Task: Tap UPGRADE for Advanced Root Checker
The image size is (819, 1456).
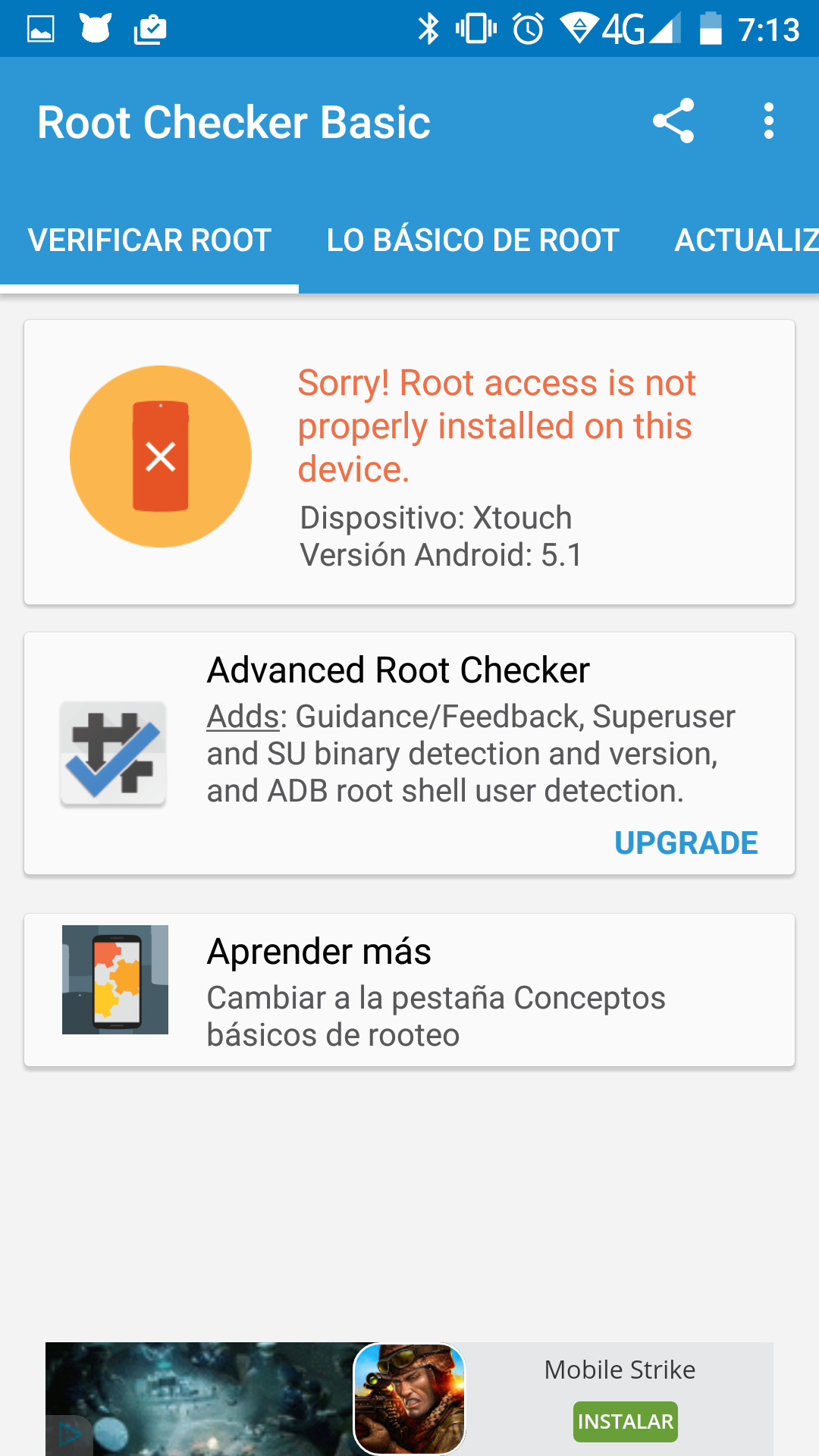Action: pyautogui.click(x=686, y=843)
